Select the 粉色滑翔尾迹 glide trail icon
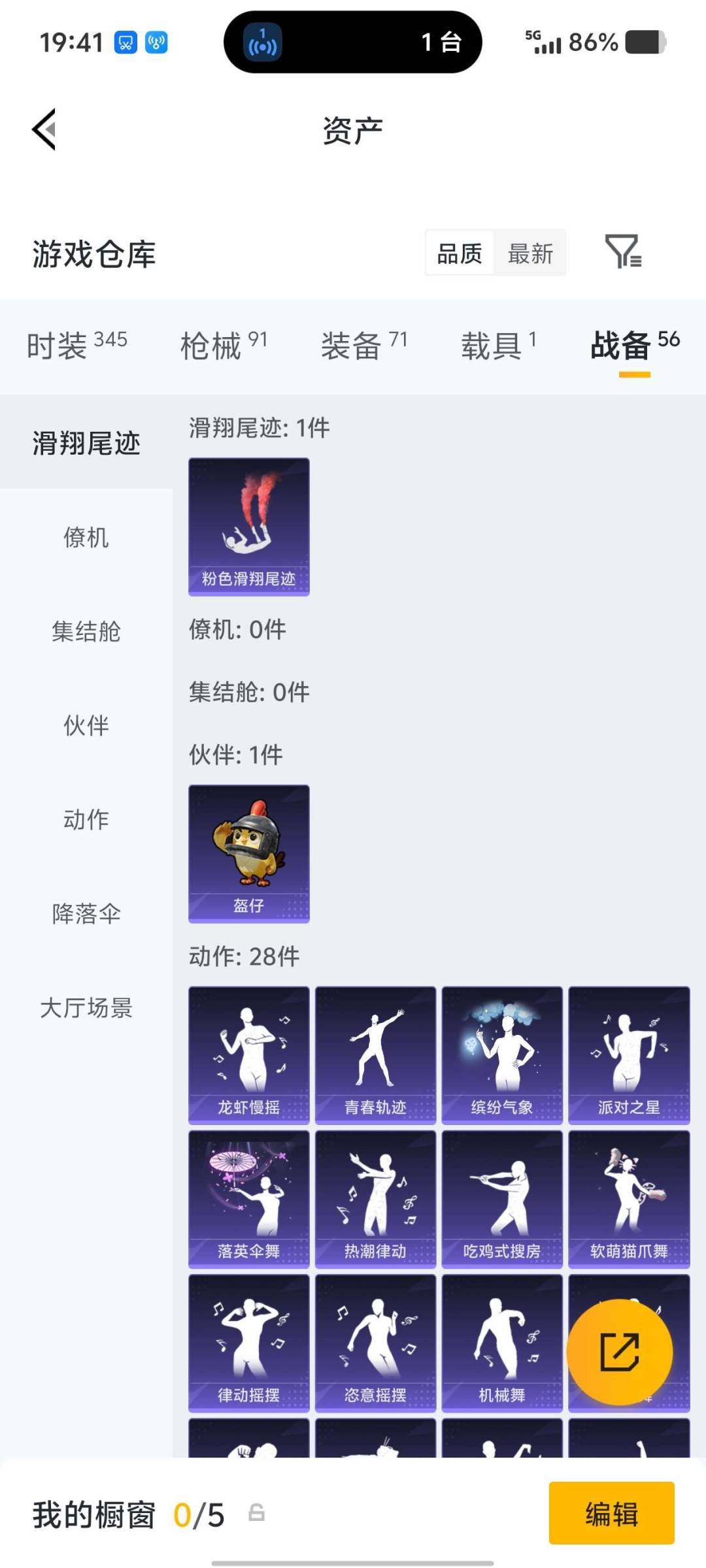The height and width of the screenshot is (1568, 706). point(248,526)
